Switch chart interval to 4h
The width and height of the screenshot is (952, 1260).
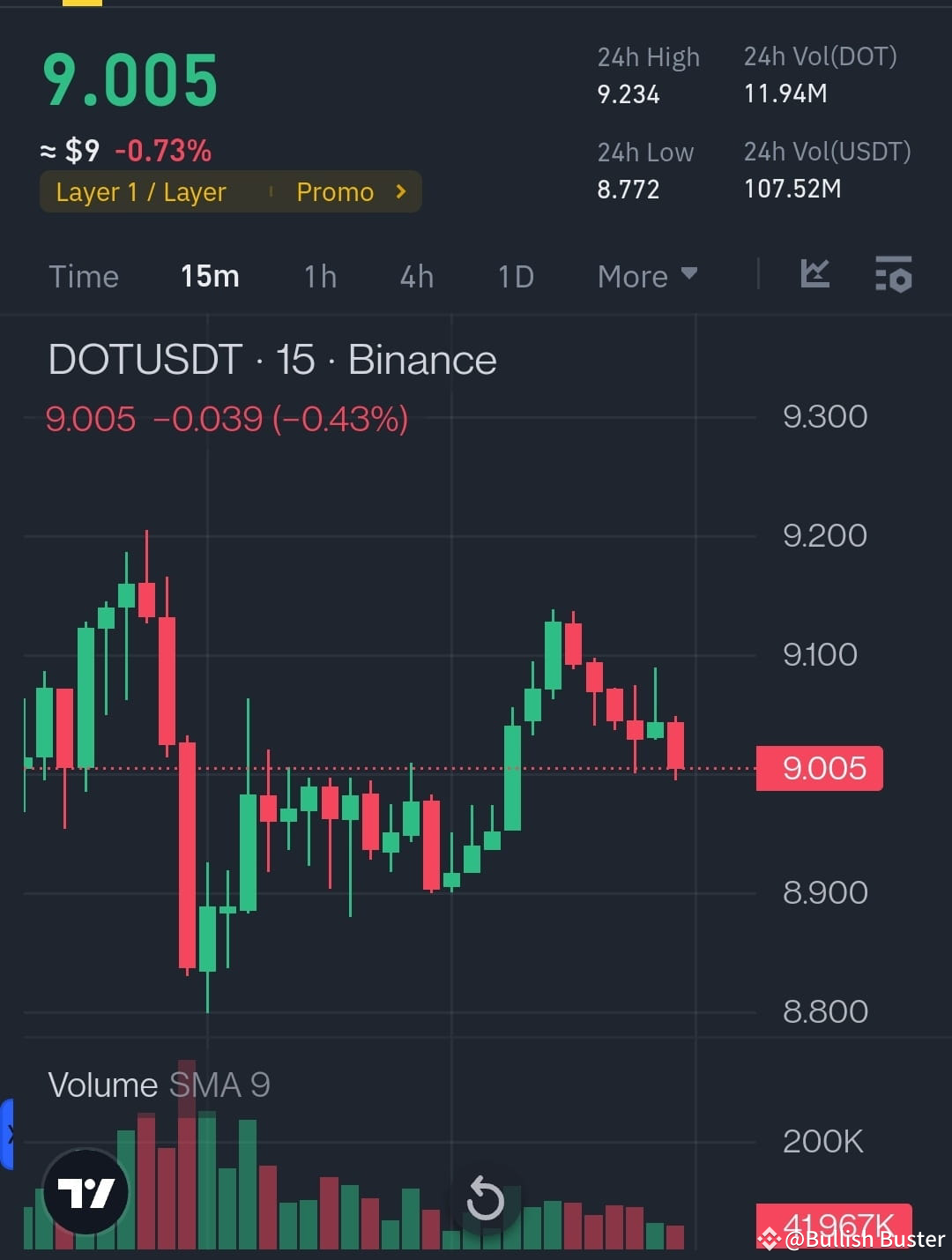pyautogui.click(x=415, y=276)
